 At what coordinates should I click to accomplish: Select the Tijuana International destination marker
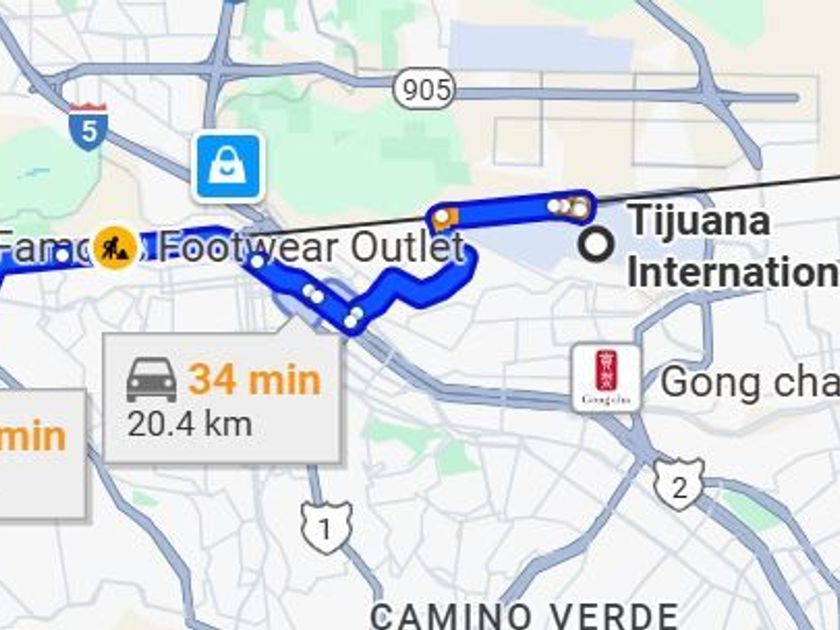[x=598, y=243]
